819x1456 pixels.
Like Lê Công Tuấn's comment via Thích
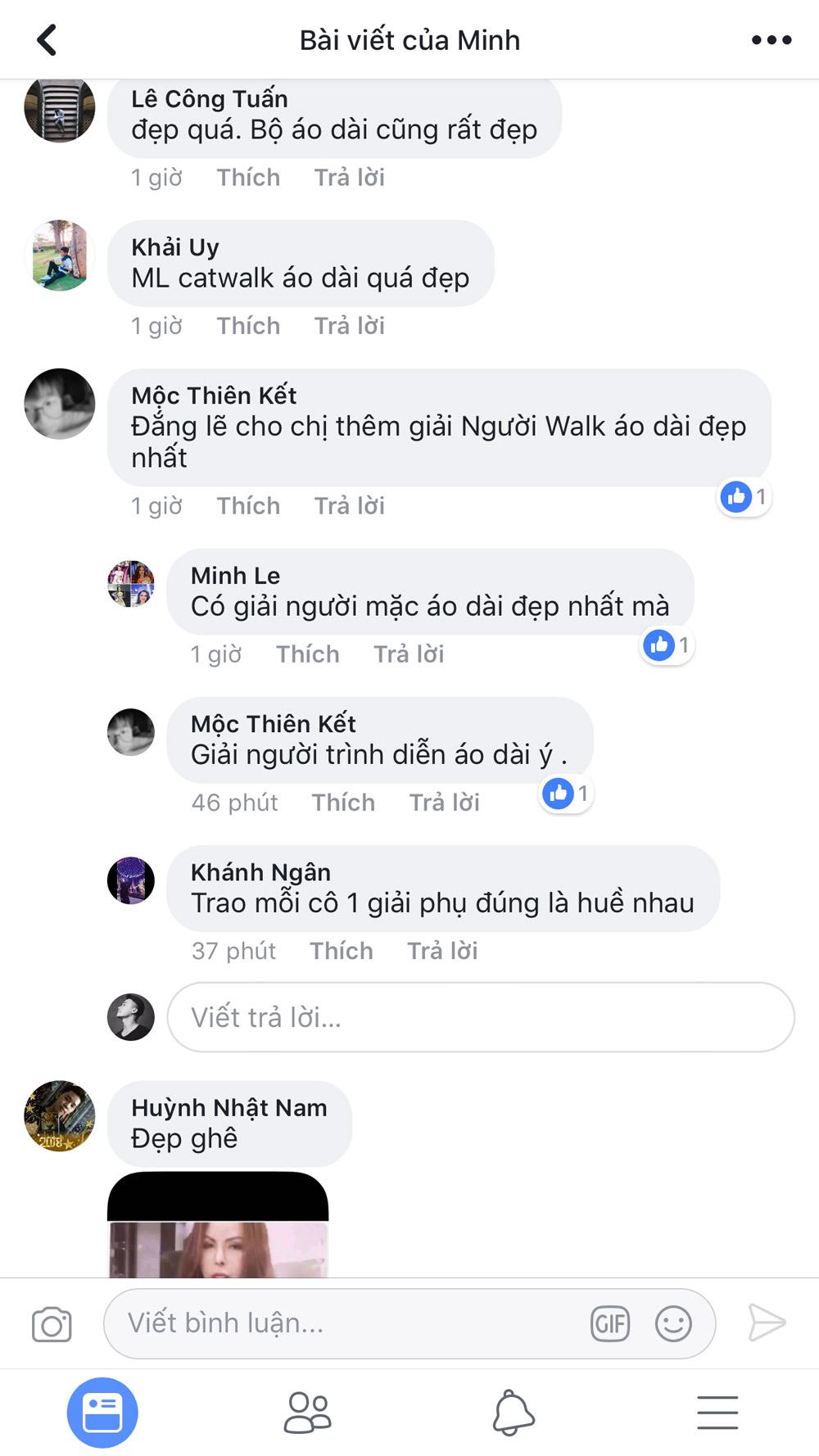[248, 177]
